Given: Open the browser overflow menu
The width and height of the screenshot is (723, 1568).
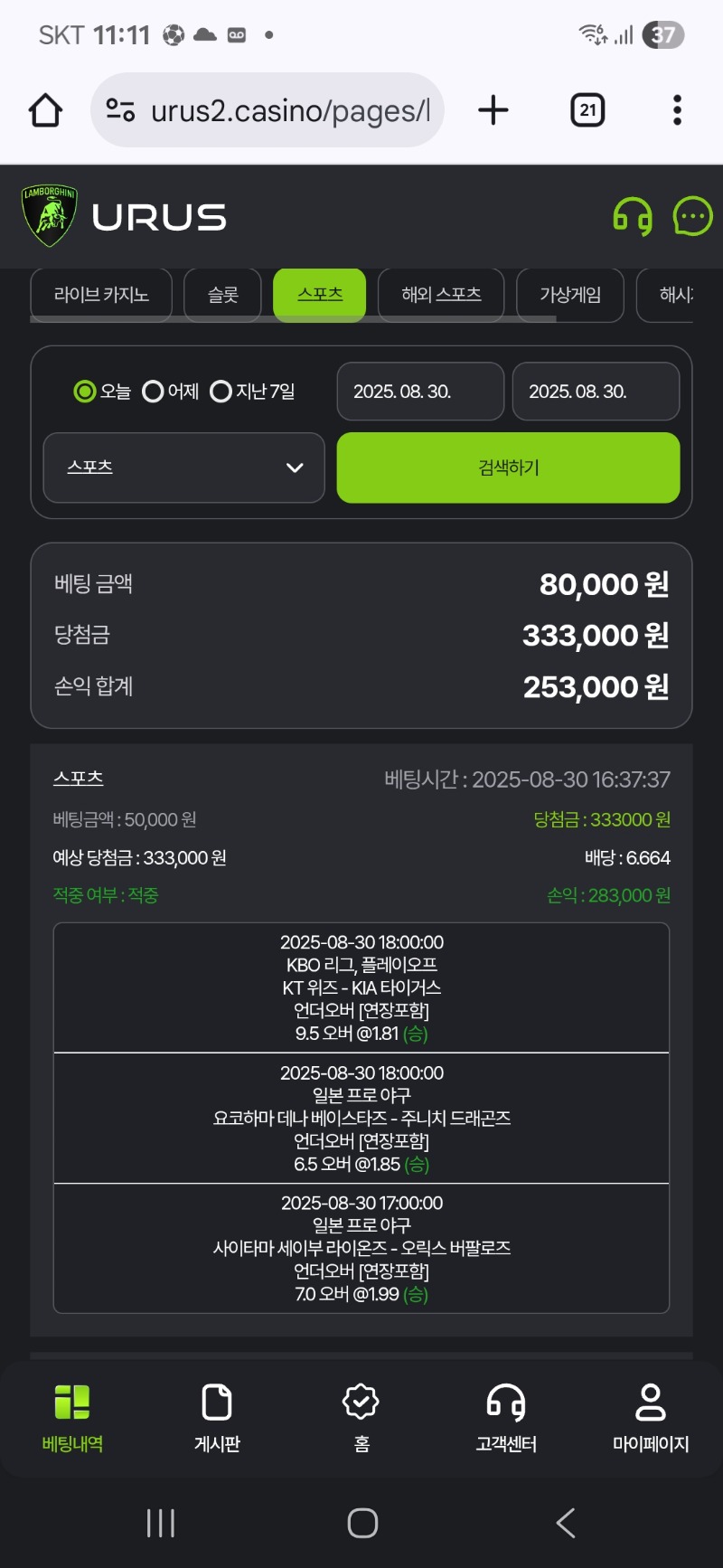Looking at the screenshot, I should tap(677, 110).
